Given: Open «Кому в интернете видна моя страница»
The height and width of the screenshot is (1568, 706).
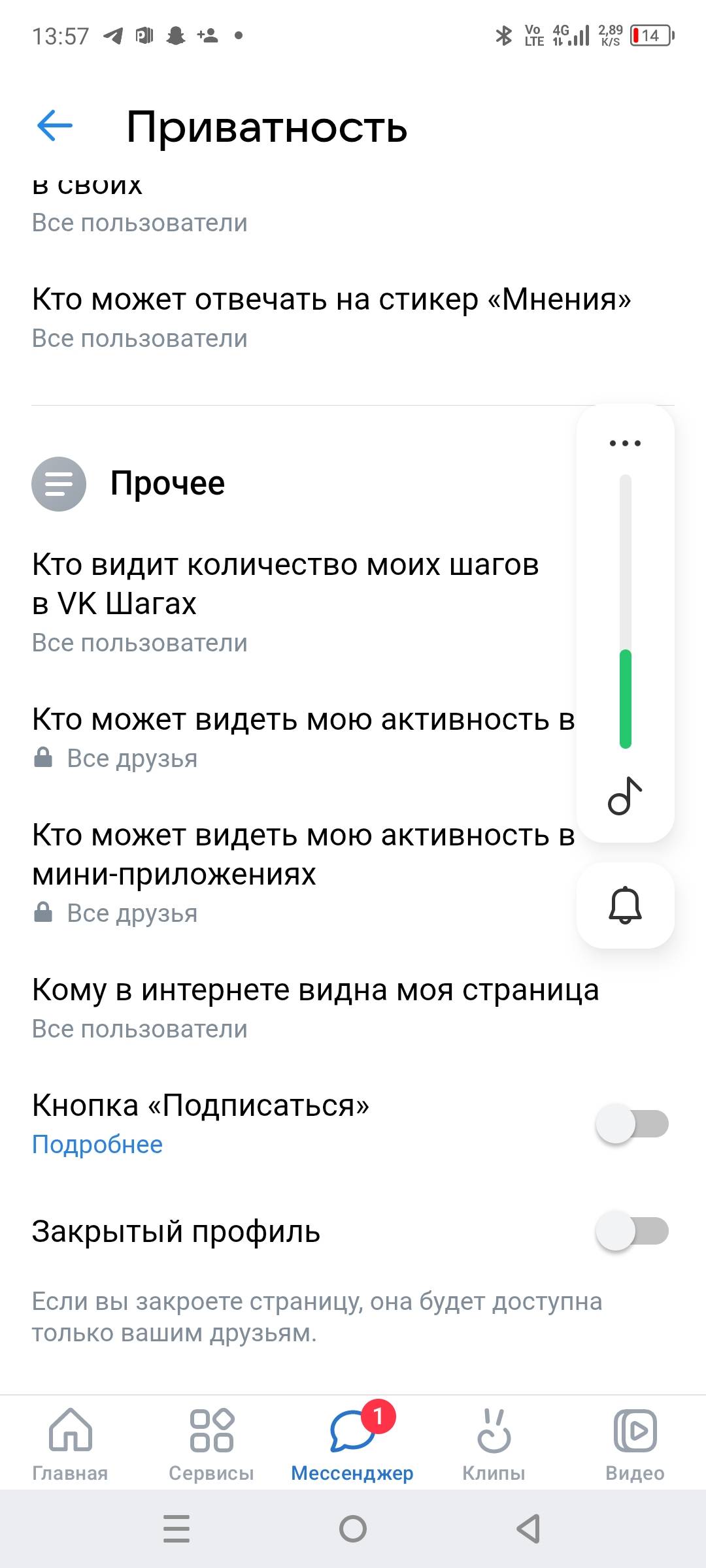Looking at the screenshot, I should tap(315, 1007).
